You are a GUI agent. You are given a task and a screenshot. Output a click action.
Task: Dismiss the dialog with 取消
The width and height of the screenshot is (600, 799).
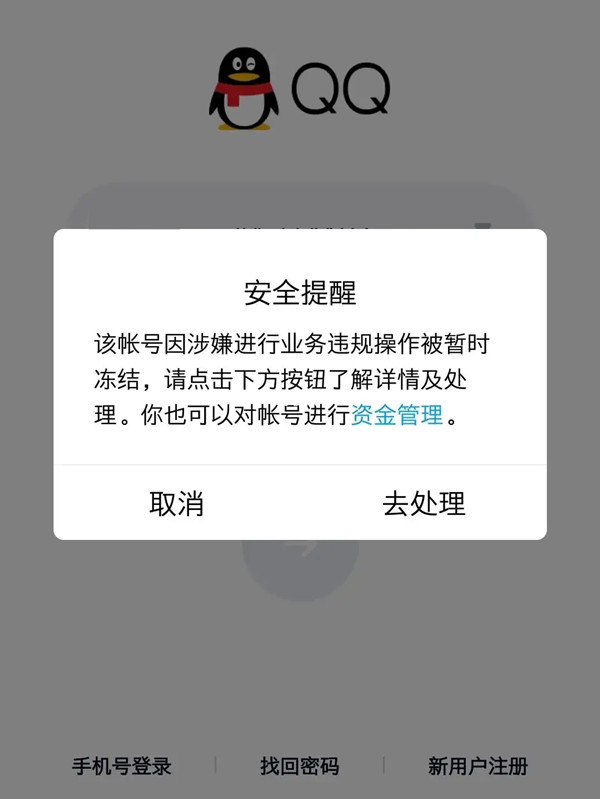tap(177, 503)
